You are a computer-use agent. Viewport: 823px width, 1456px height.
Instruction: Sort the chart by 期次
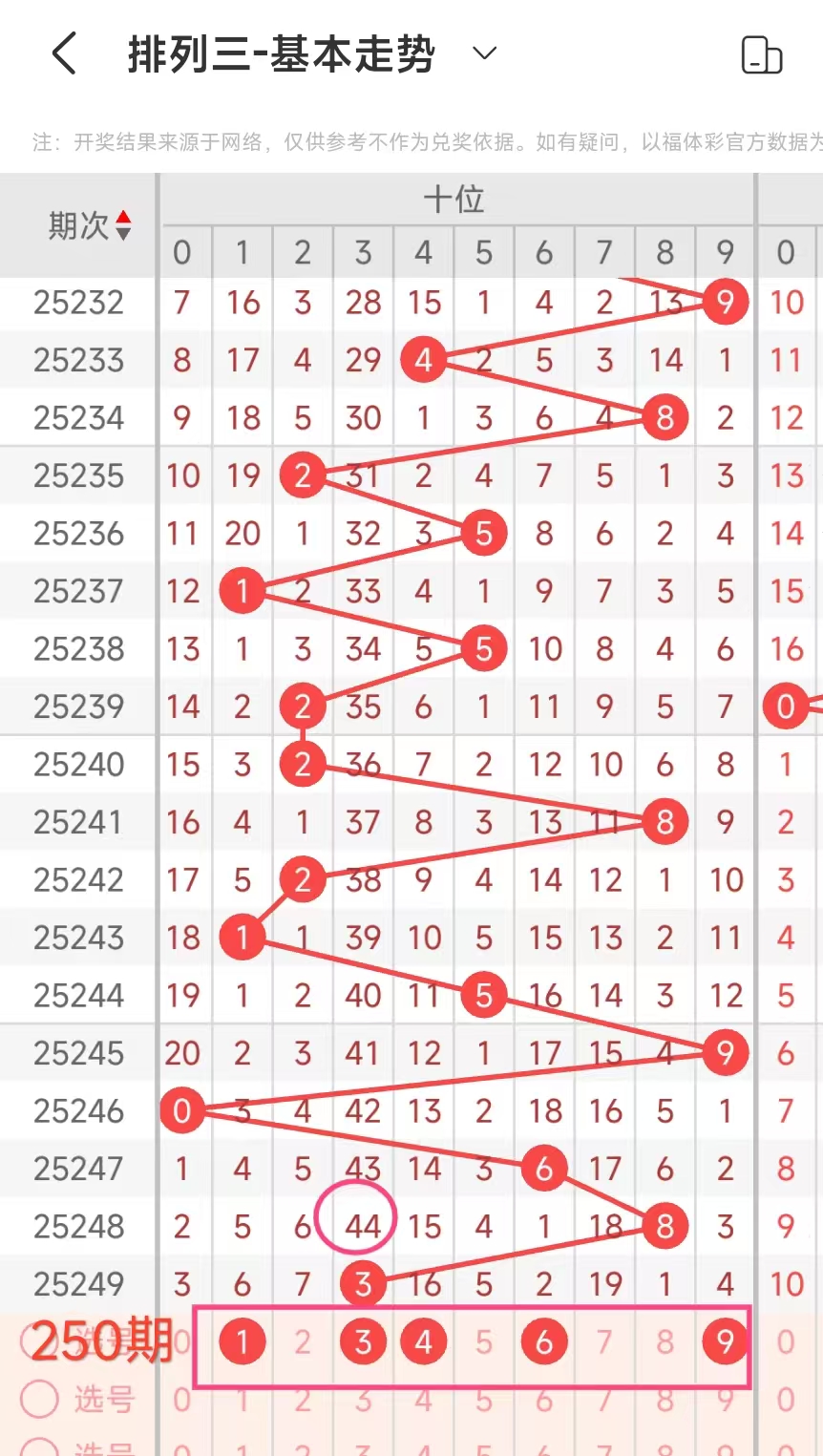[x=91, y=226]
